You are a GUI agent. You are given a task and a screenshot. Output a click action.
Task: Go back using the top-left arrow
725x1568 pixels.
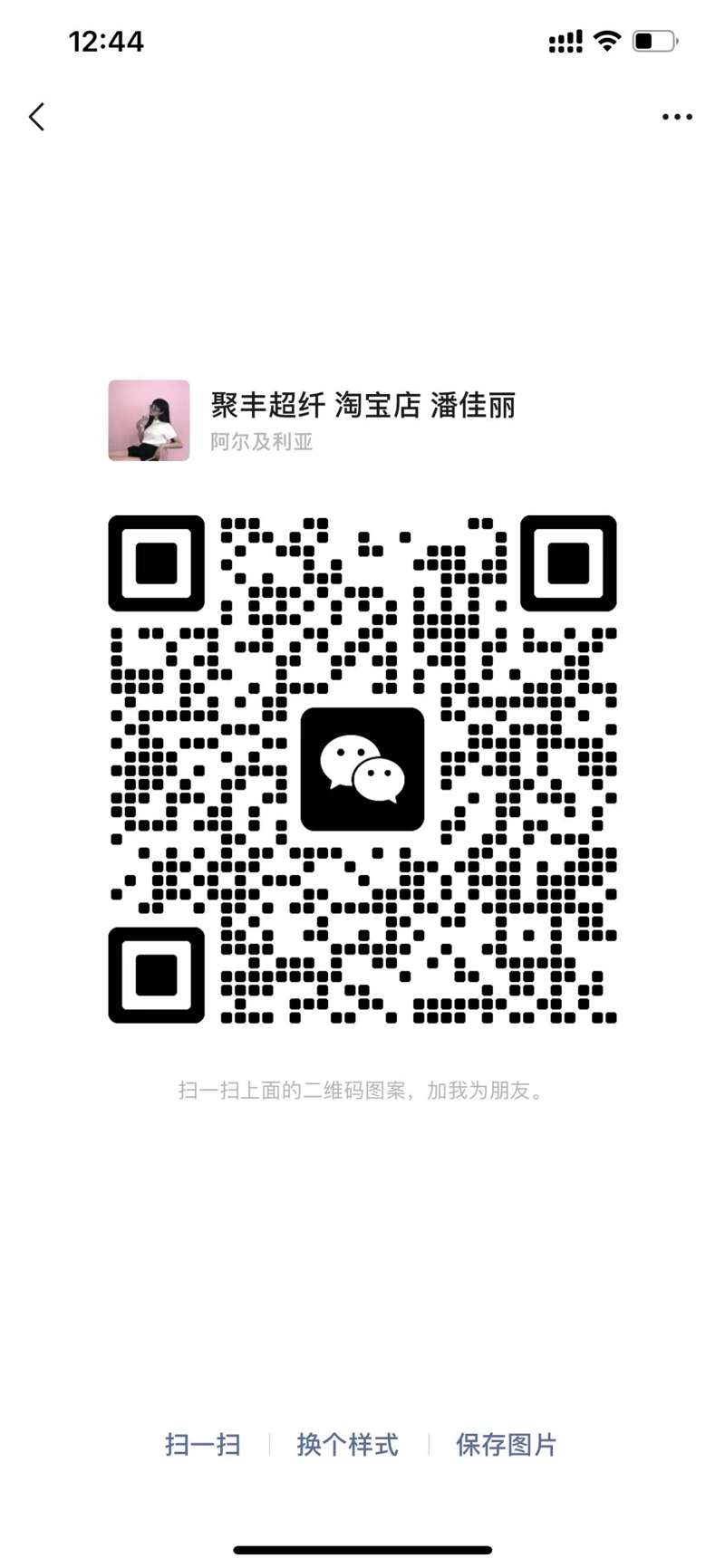tap(37, 117)
